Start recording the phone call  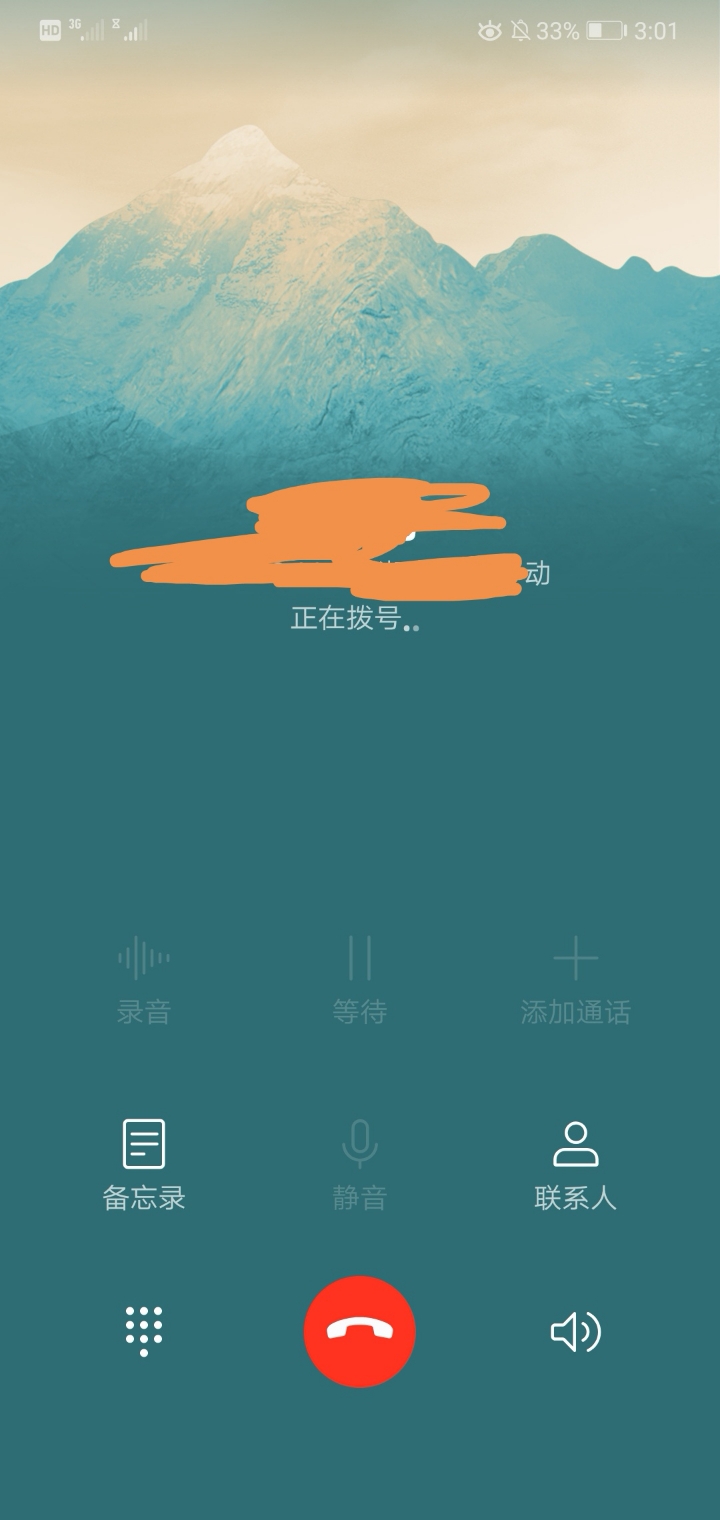point(144,960)
